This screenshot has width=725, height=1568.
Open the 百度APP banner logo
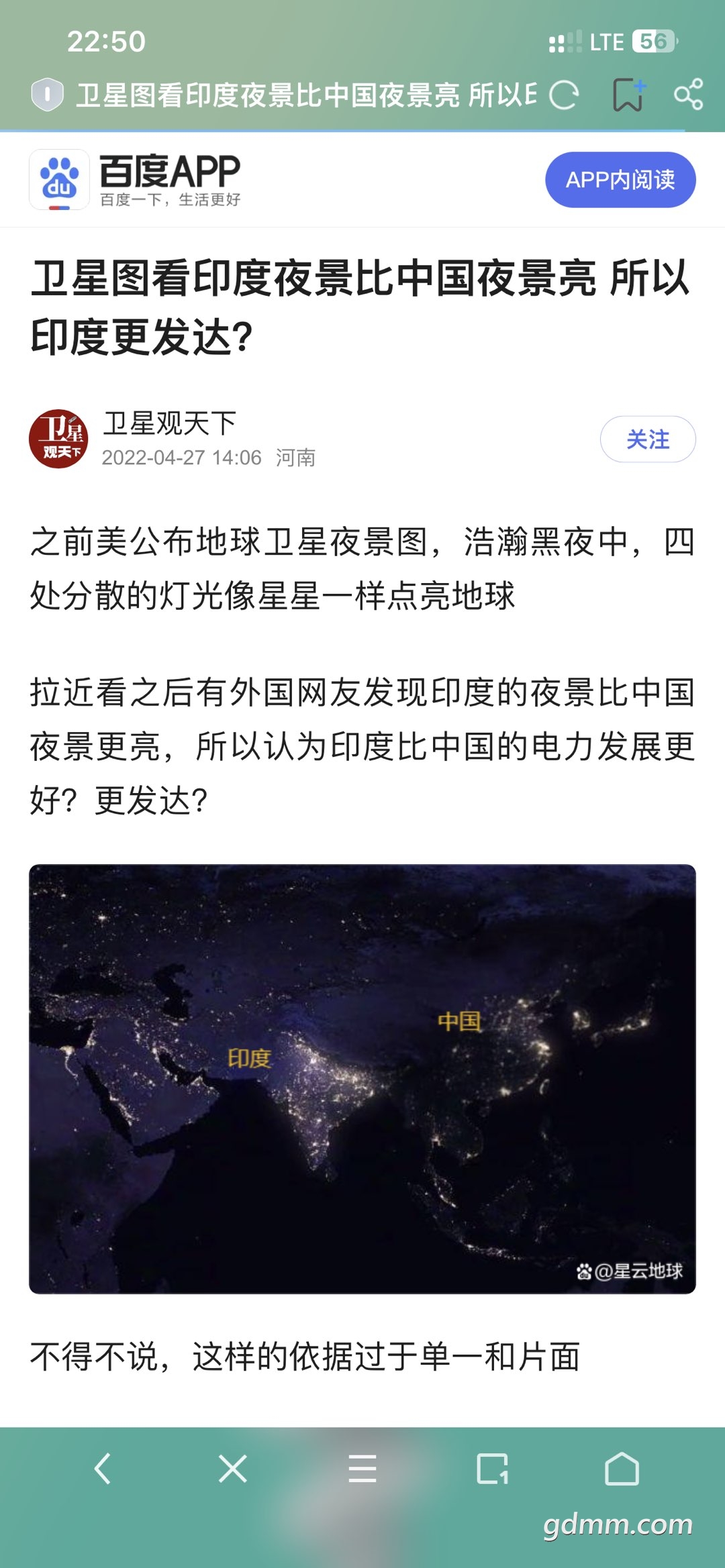[x=136, y=180]
